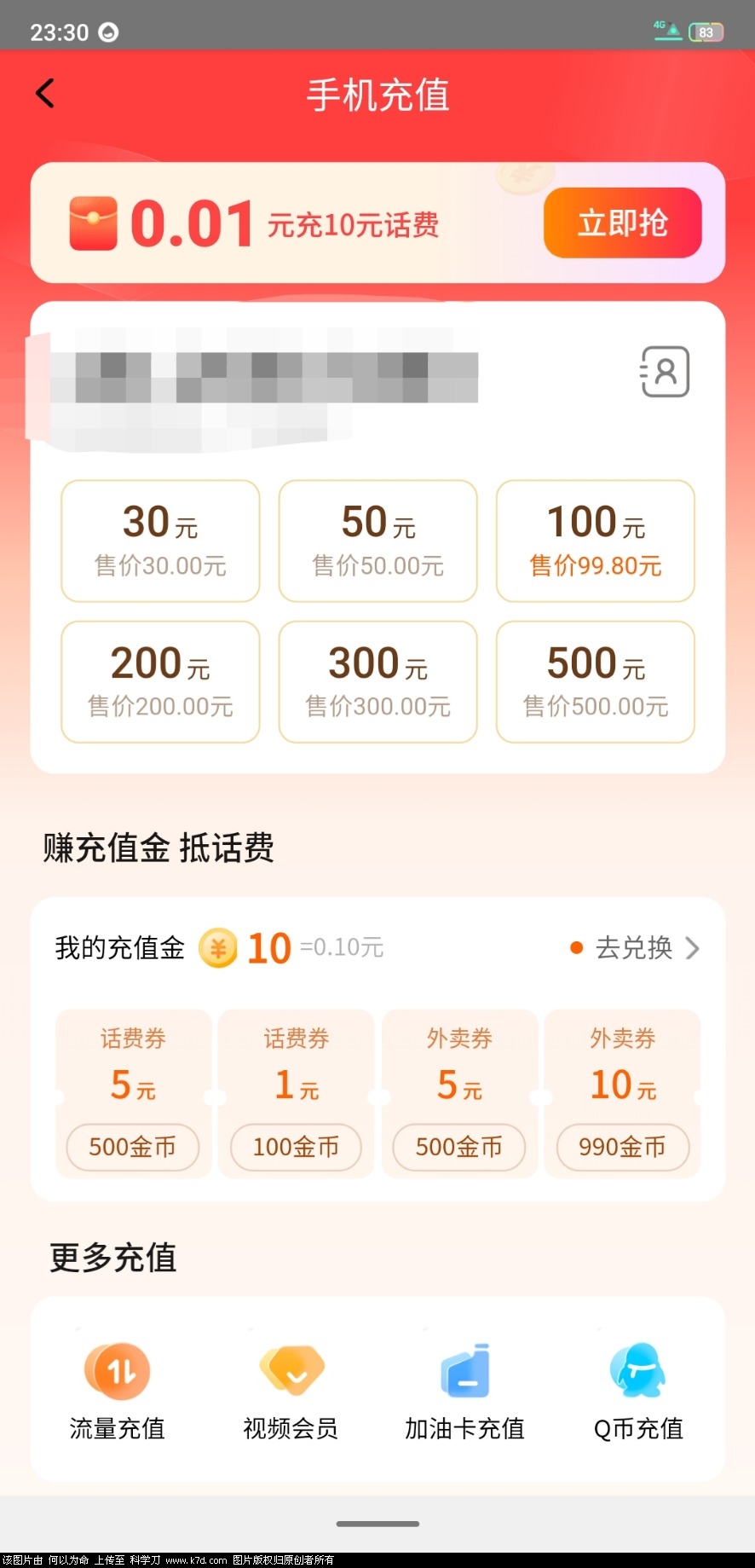
Task: Redeem the 话费券 1元 for 100金币
Action: (296, 1146)
